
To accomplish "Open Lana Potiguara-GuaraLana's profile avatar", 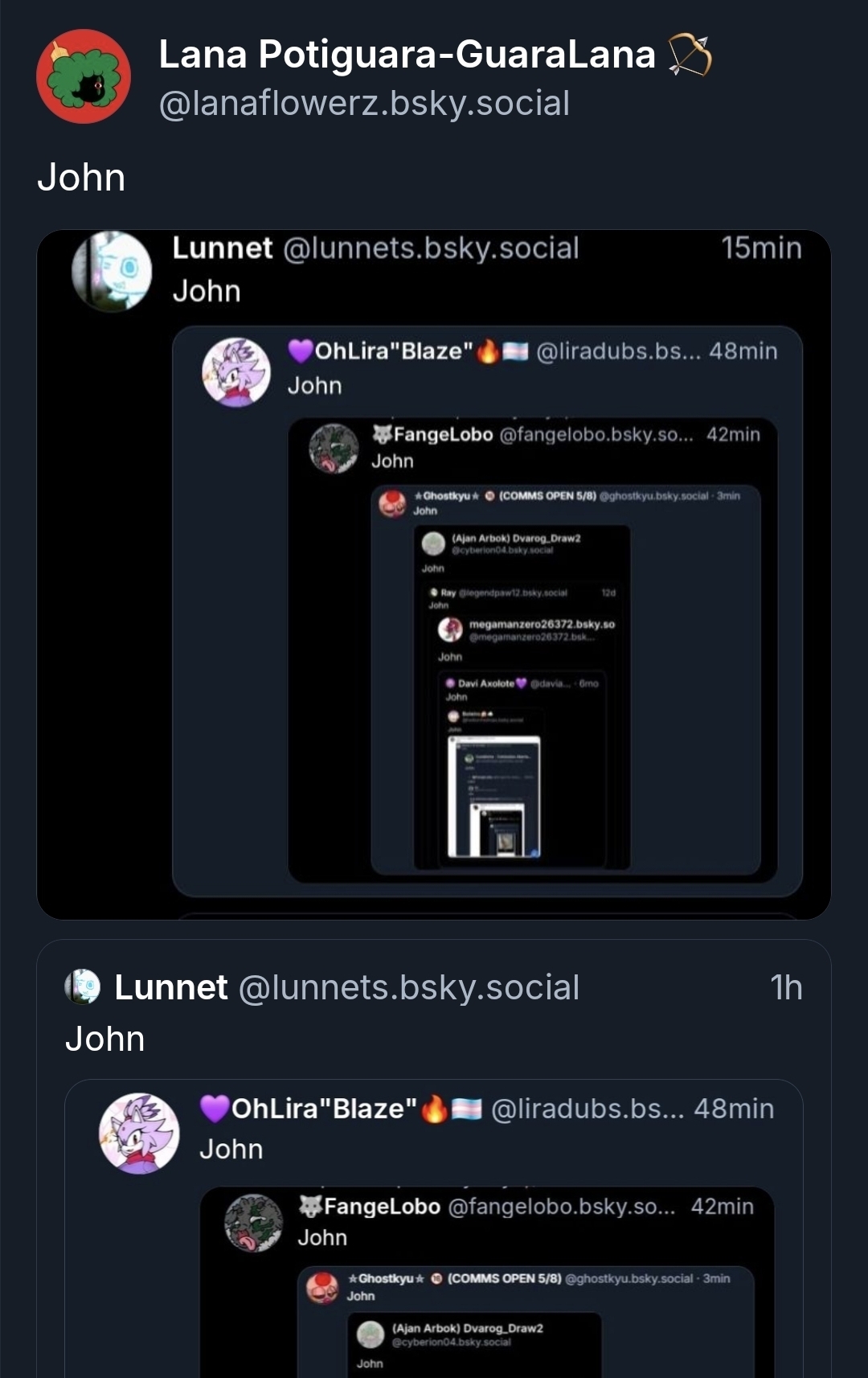I will tap(84, 76).
